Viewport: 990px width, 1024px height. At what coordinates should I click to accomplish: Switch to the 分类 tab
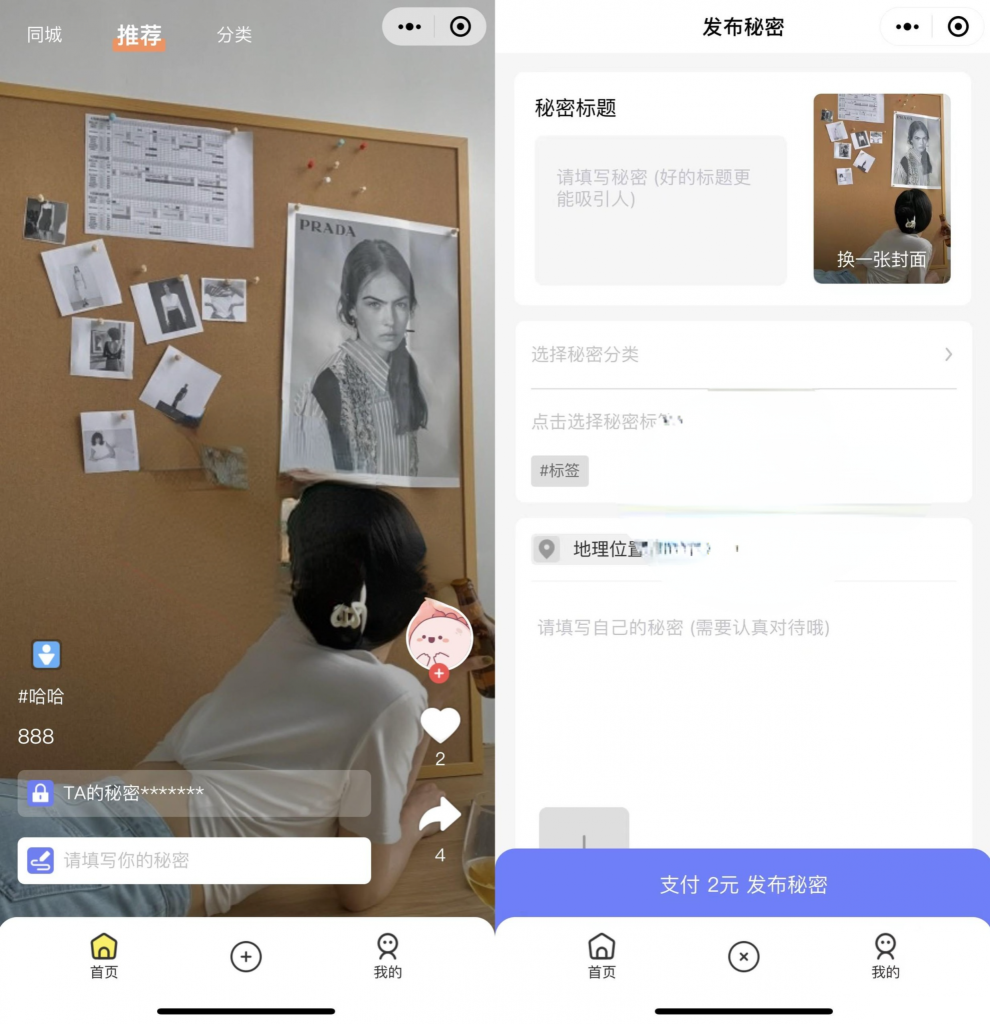(234, 35)
